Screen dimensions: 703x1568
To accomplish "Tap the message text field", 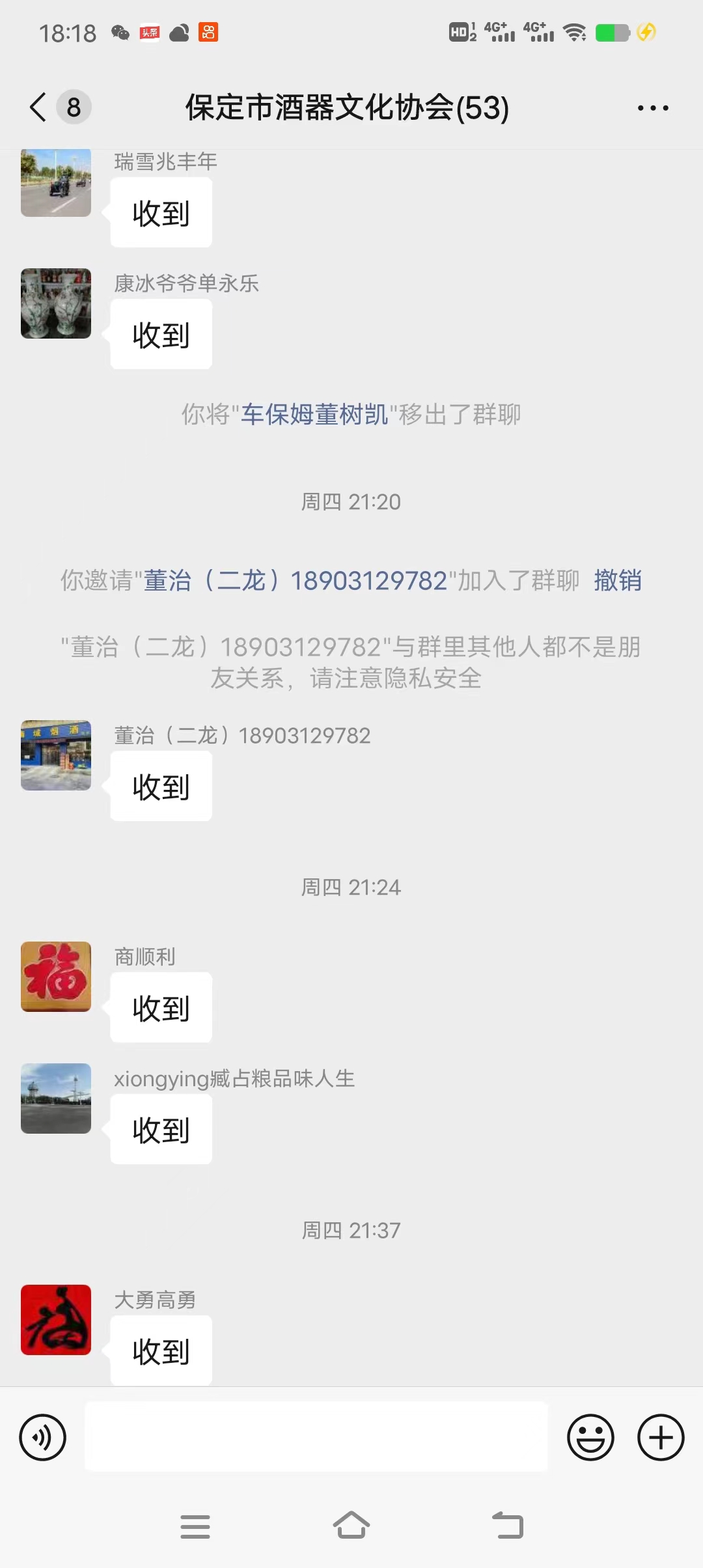I will [x=316, y=1437].
